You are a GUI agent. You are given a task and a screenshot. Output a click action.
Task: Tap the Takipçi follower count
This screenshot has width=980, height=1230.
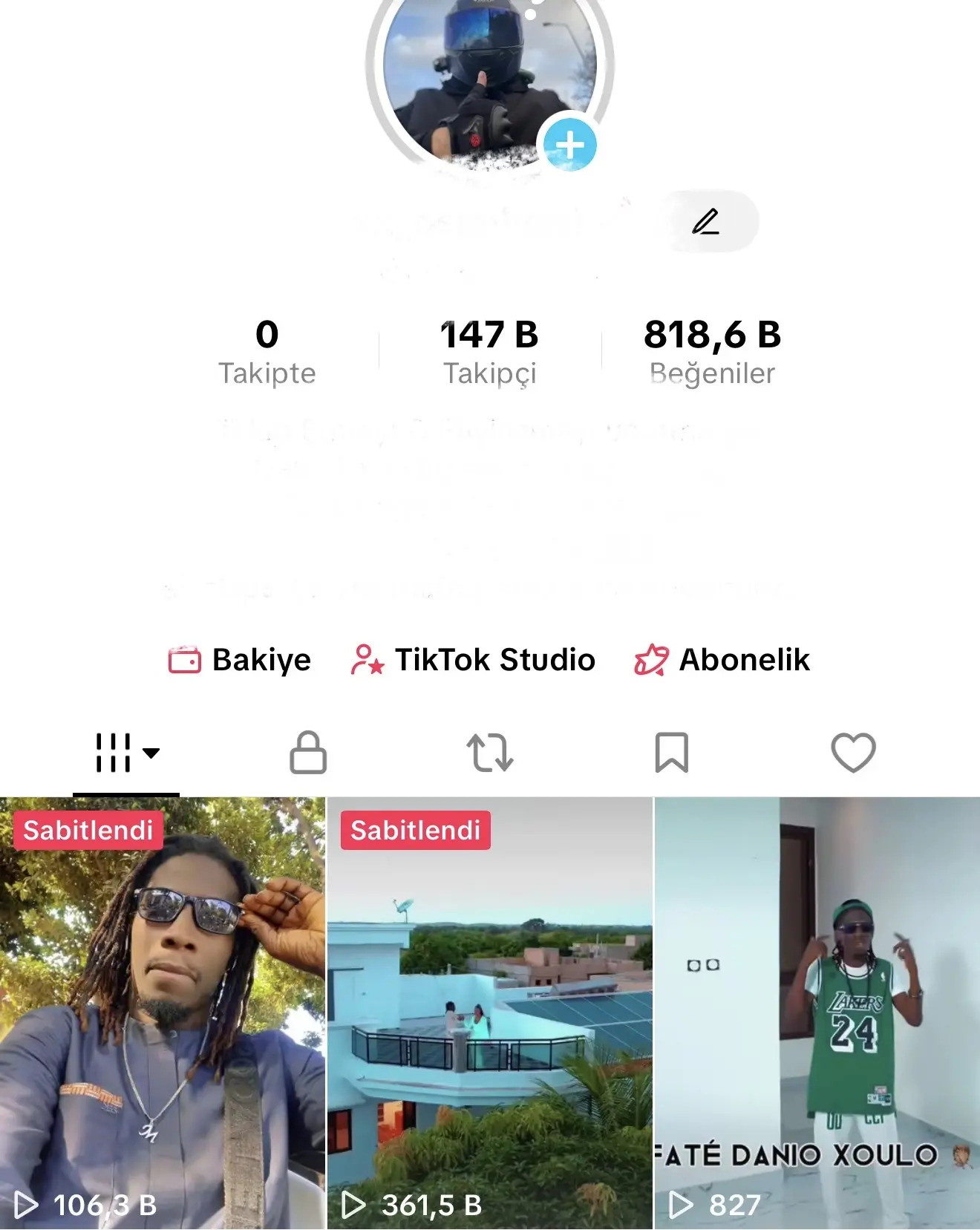point(490,349)
